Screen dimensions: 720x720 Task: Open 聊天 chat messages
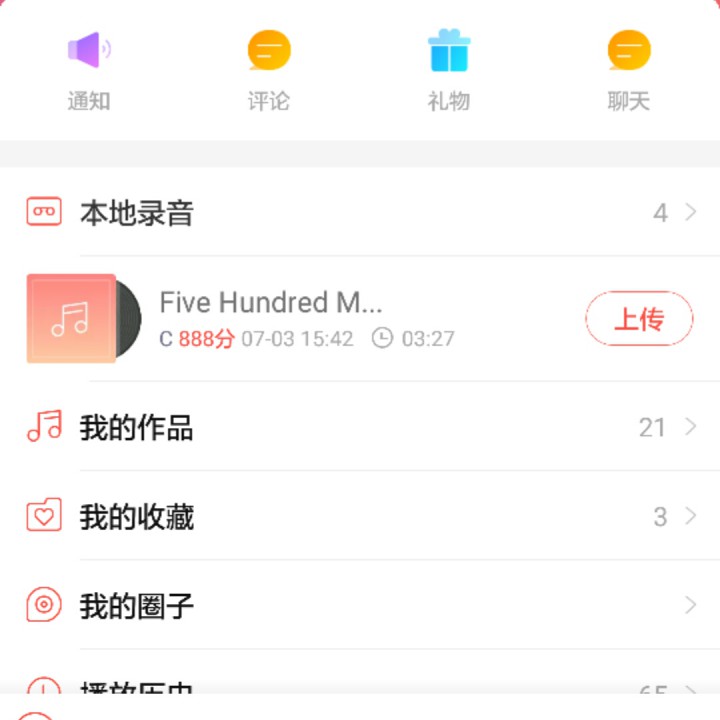(x=629, y=68)
